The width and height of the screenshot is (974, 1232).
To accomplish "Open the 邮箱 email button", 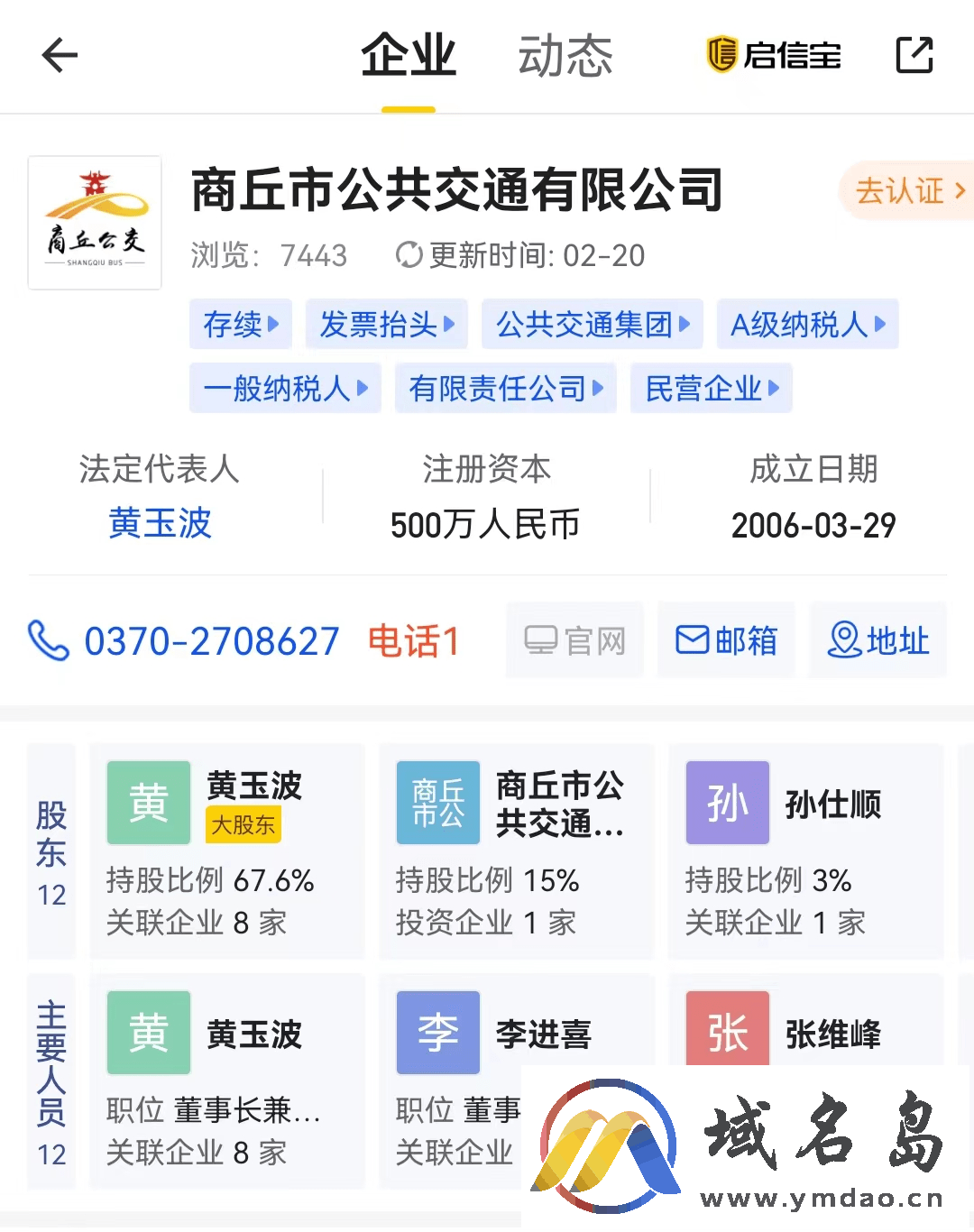I will tap(726, 640).
